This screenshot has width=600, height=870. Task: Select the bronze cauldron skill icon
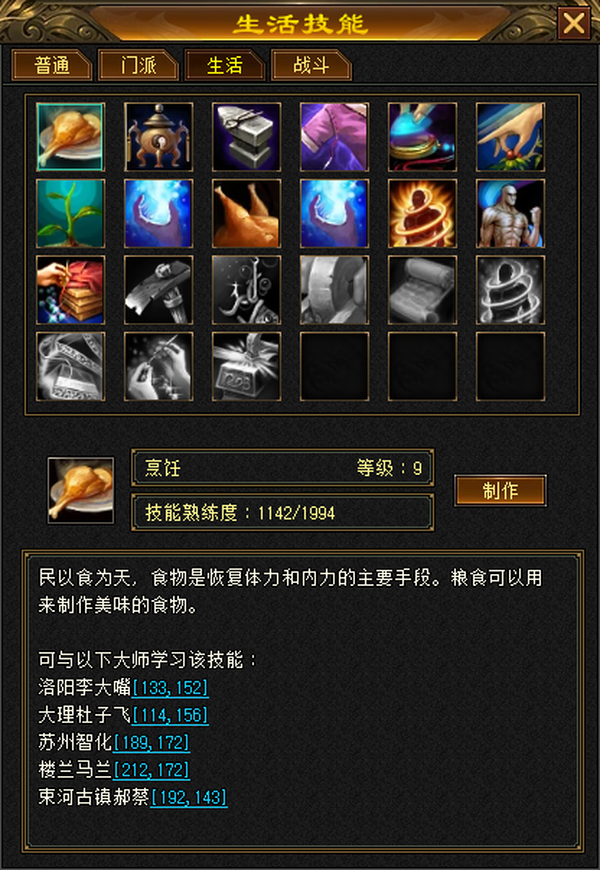click(x=158, y=136)
